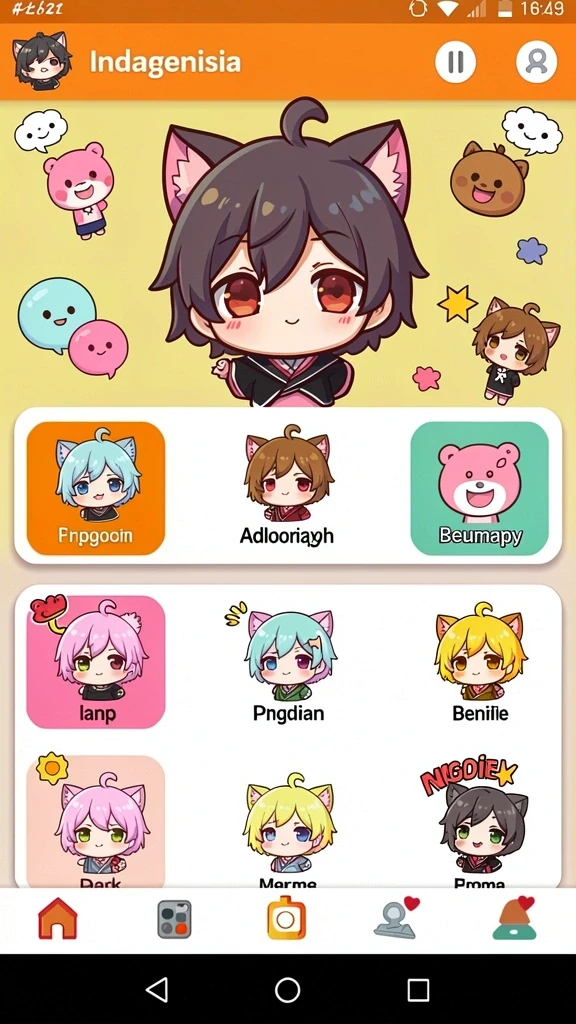Go back with the system back button
The width and height of the screenshot is (576, 1024).
[x=157, y=989]
